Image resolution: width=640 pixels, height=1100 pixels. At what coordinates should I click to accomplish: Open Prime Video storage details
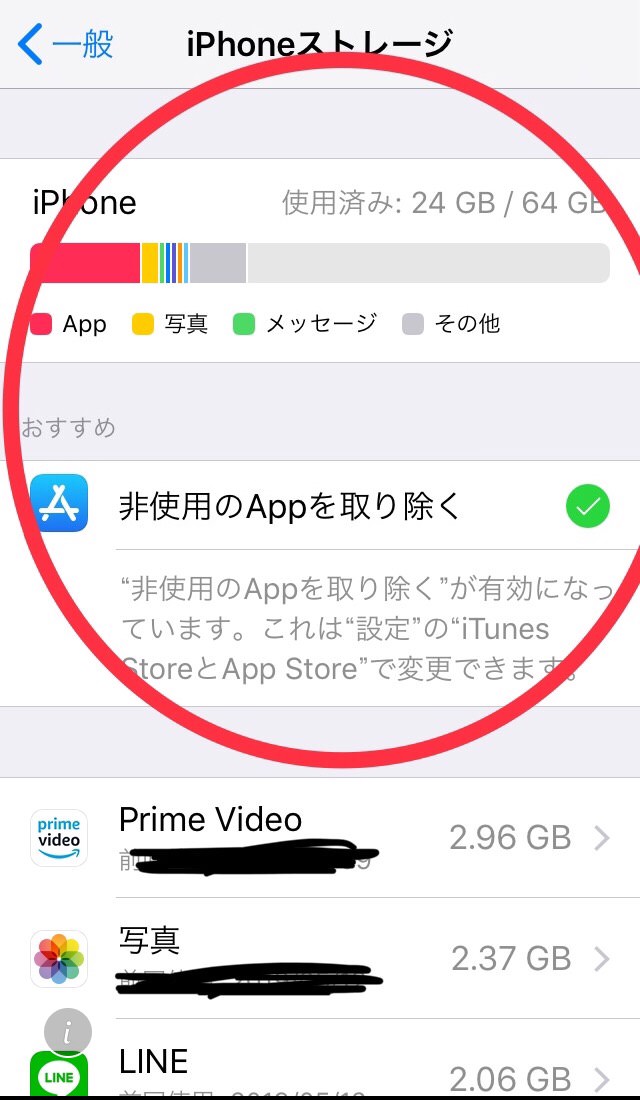tap(320, 838)
